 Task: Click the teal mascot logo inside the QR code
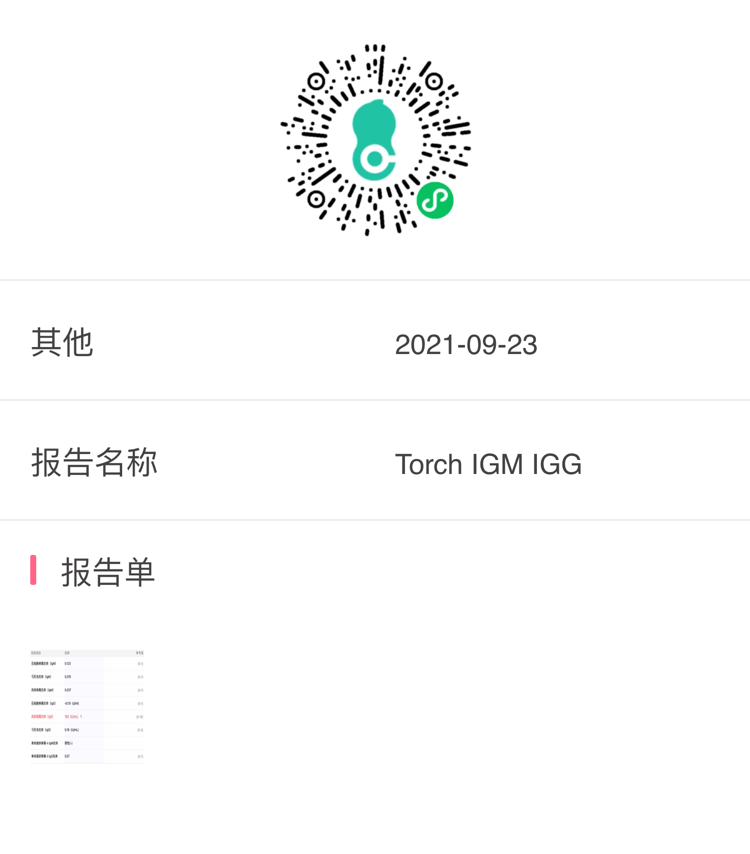375,140
